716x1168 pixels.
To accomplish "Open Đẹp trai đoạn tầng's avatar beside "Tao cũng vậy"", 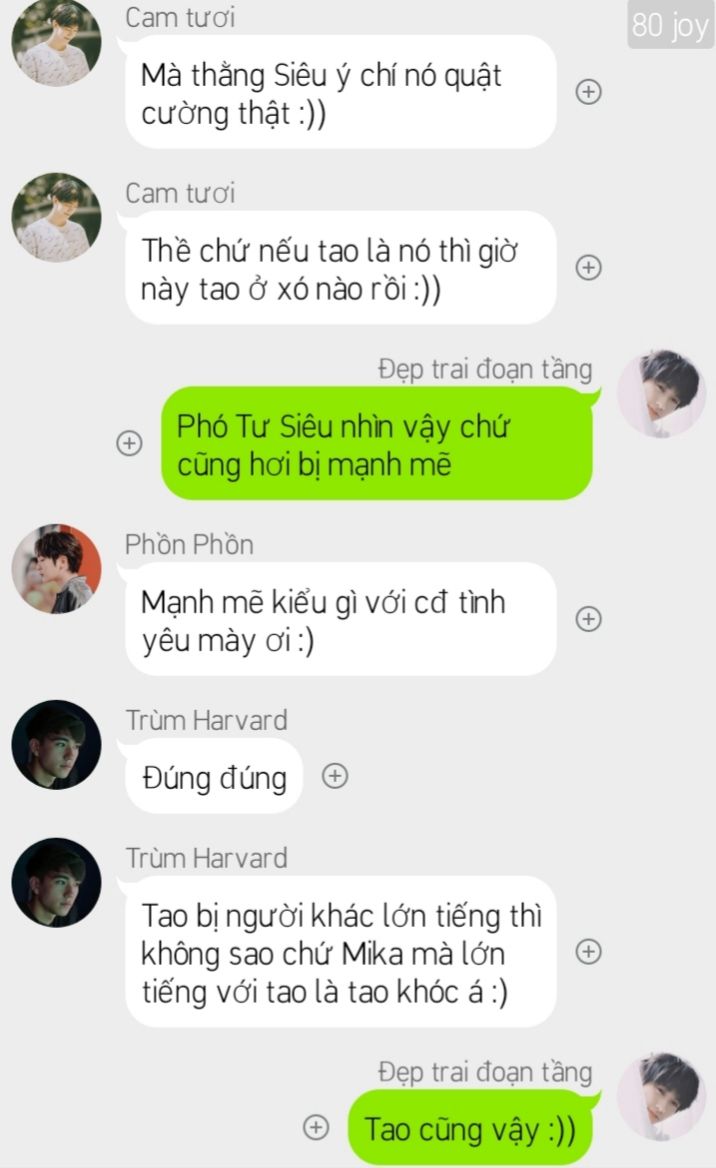I will [661, 1096].
